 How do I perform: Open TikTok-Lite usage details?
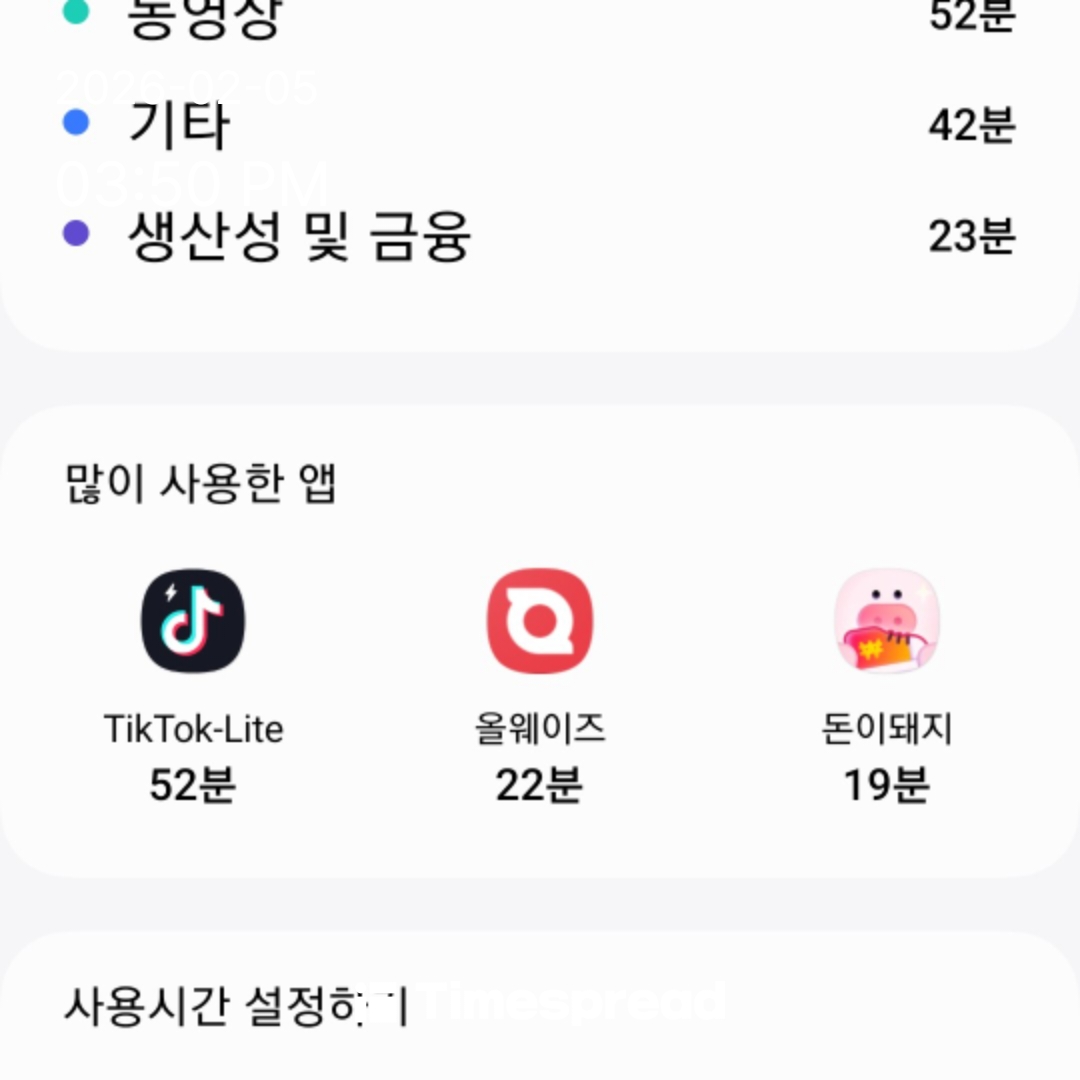193,621
